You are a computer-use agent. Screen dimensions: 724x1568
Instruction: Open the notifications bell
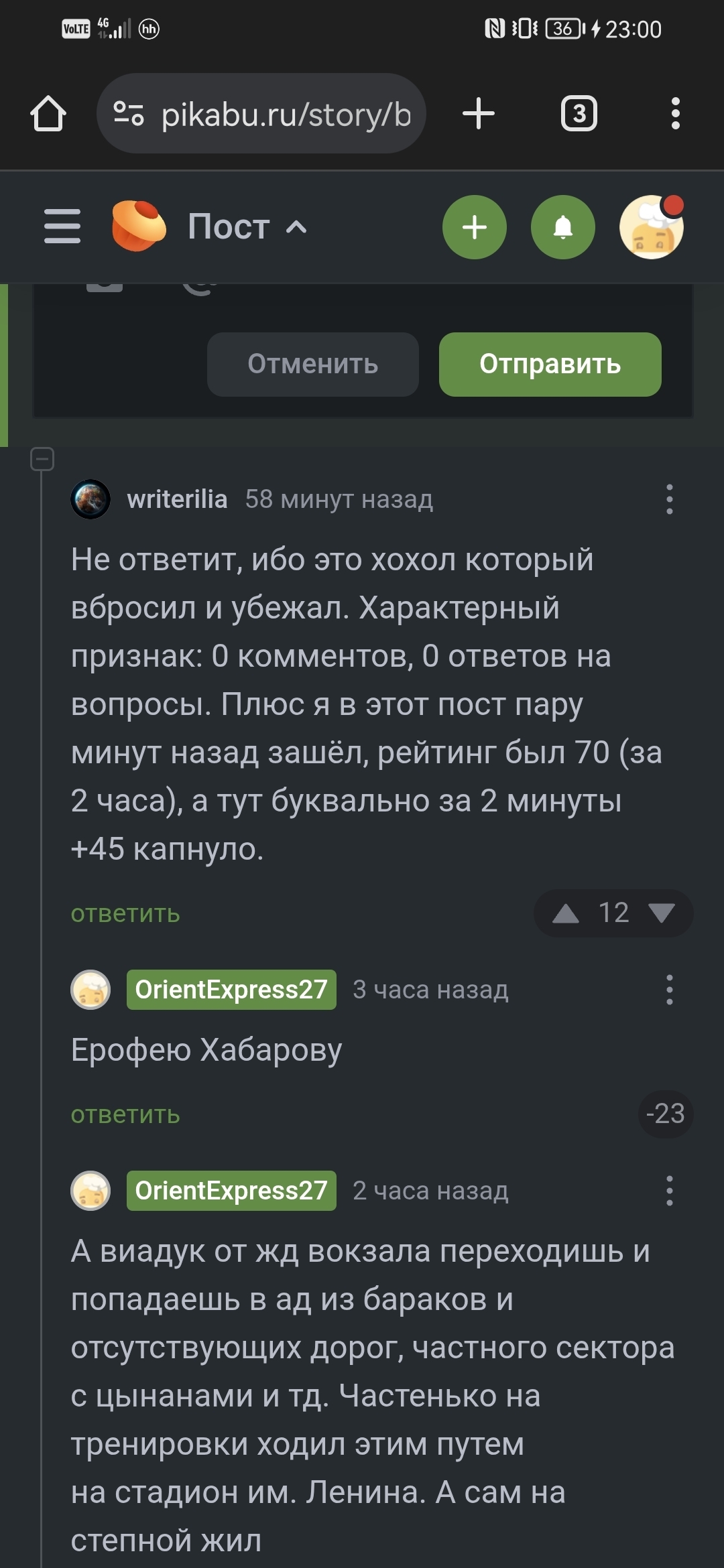pyautogui.click(x=563, y=227)
